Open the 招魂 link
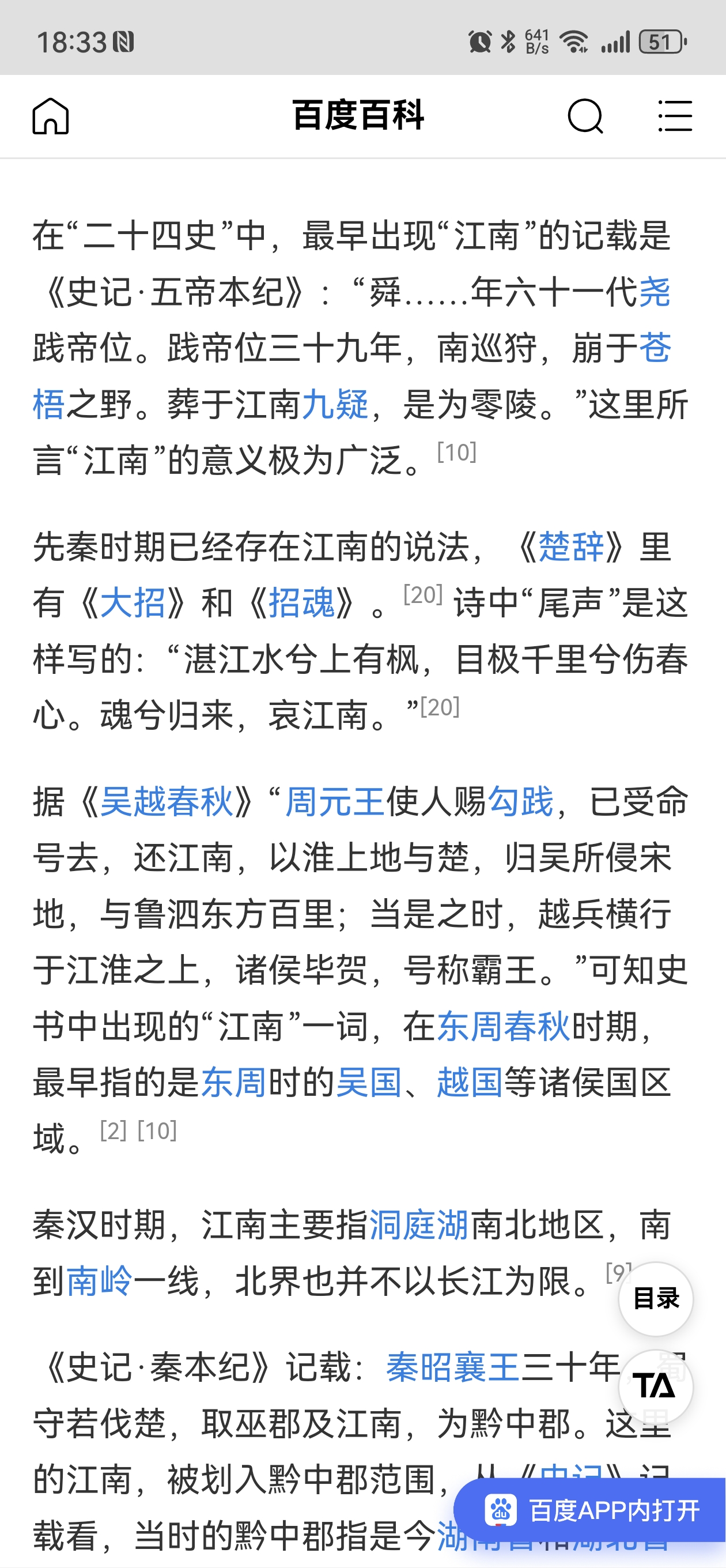The height and width of the screenshot is (1568, 726). point(302,602)
